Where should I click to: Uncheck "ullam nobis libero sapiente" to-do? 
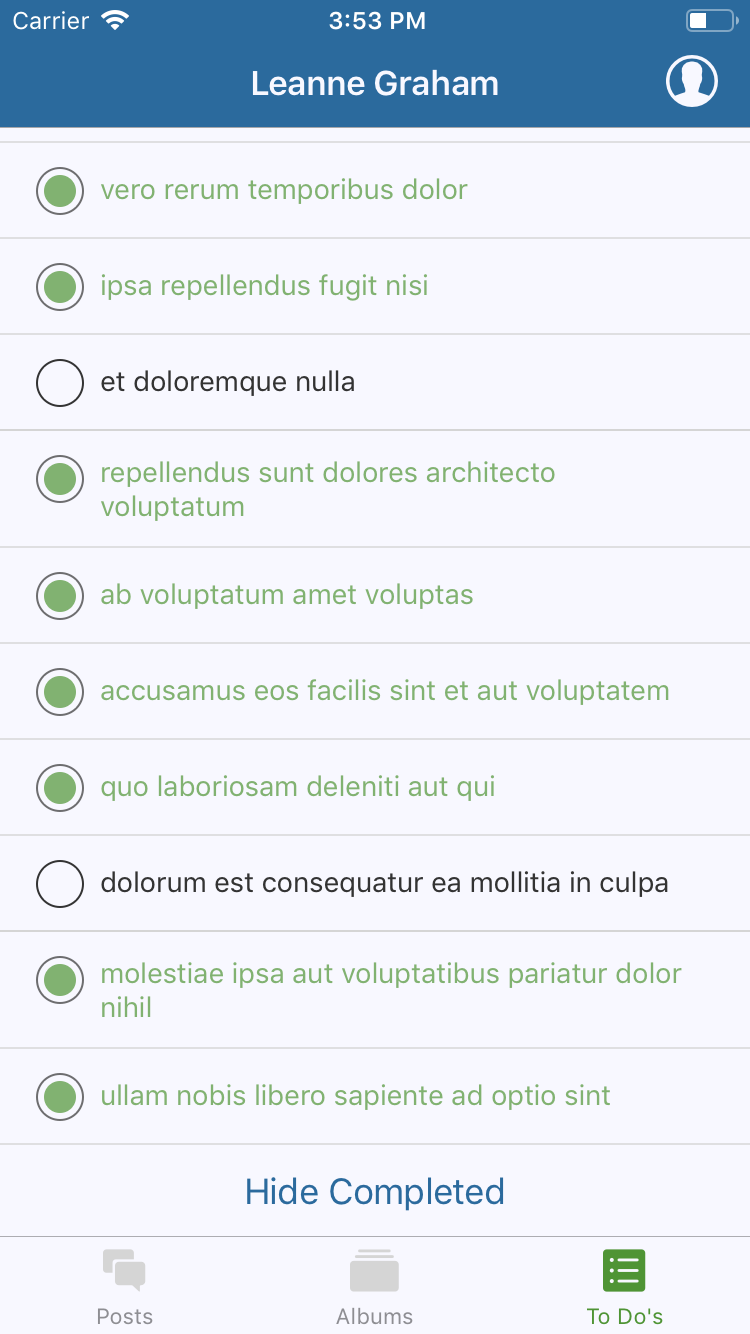tap(60, 1096)
